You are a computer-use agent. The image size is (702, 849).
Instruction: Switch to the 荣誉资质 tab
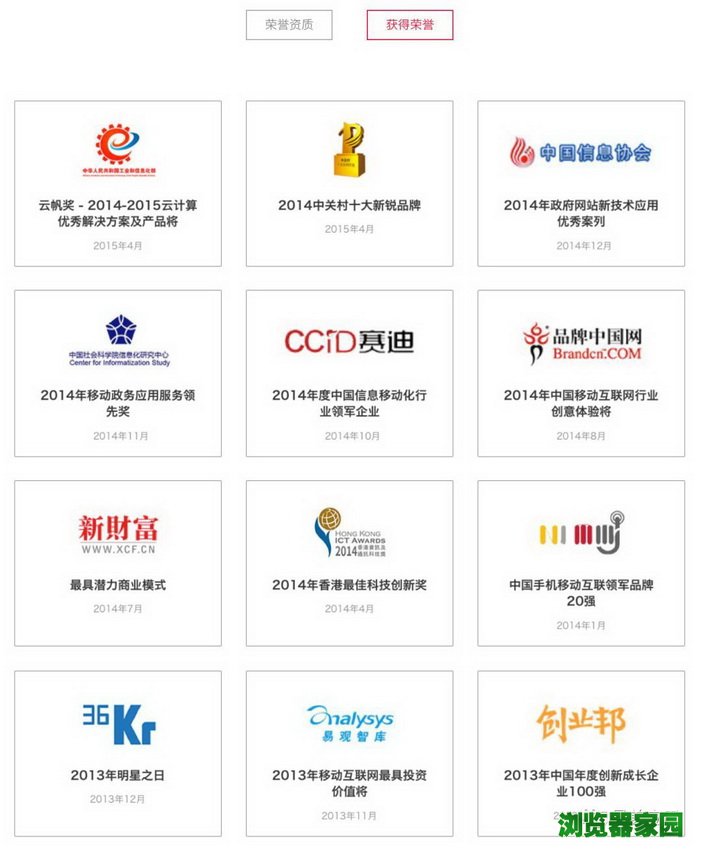289,25
